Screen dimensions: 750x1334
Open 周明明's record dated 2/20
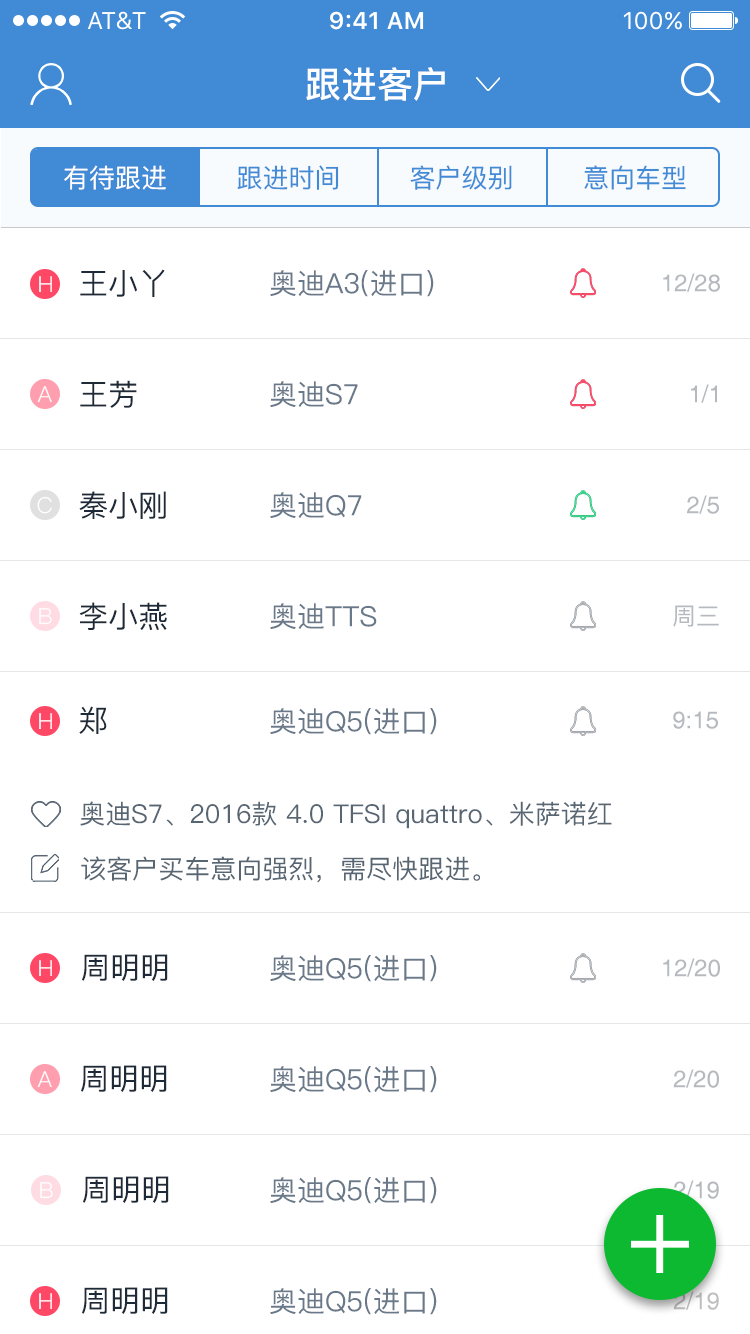click(x=124, y=1079)
